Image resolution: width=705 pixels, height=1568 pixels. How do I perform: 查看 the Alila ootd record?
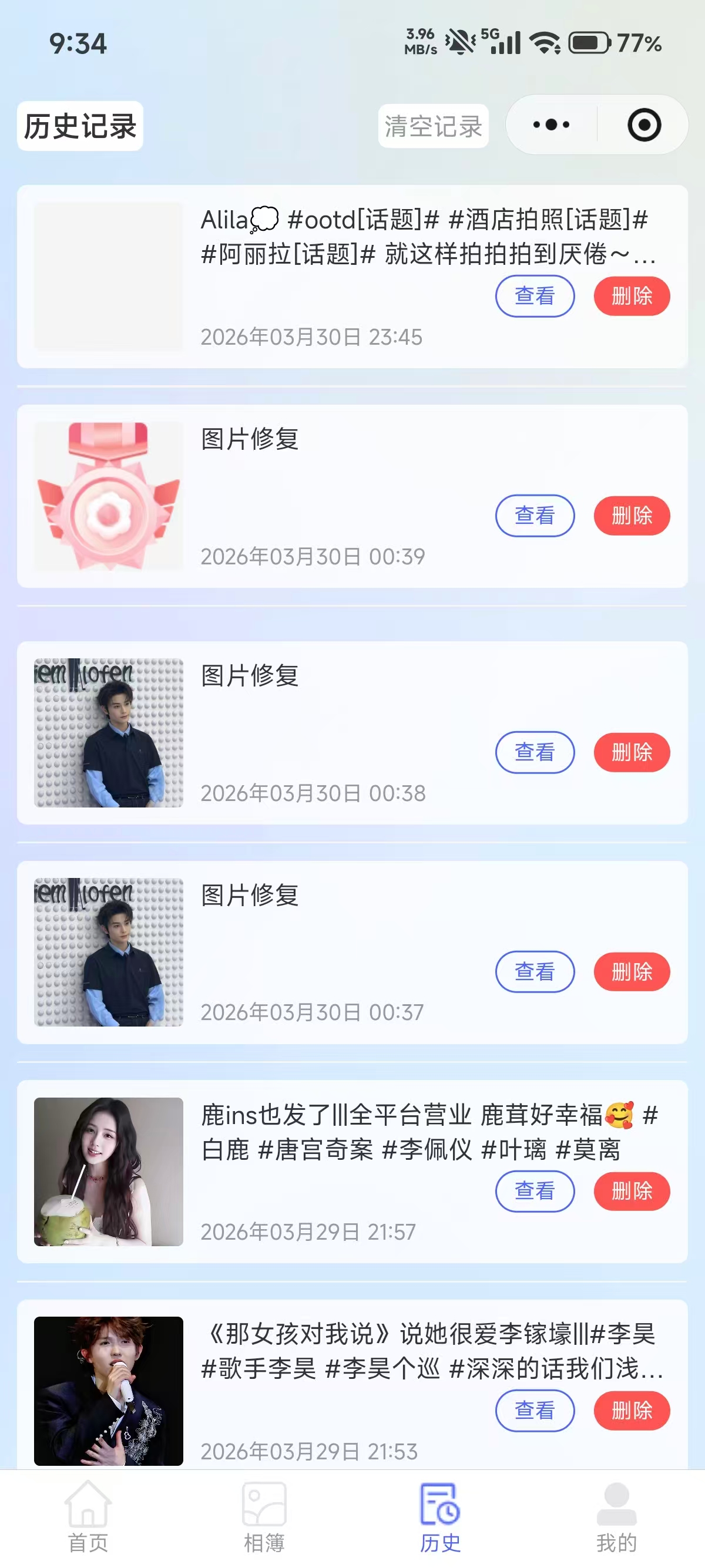click(535, 295)
